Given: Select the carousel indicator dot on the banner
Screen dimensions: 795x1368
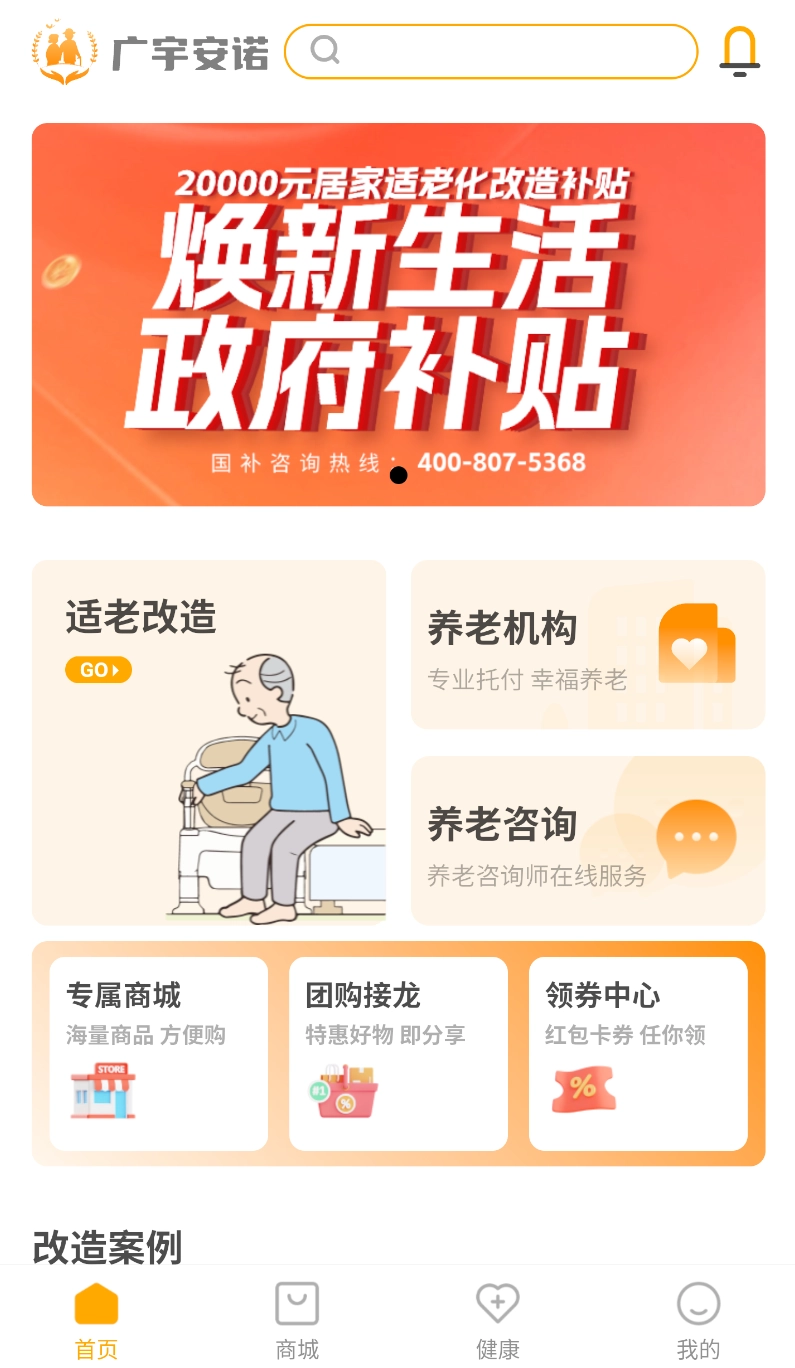Looking at the screenshot, I should pyautogui.click(x=399, y=475).
